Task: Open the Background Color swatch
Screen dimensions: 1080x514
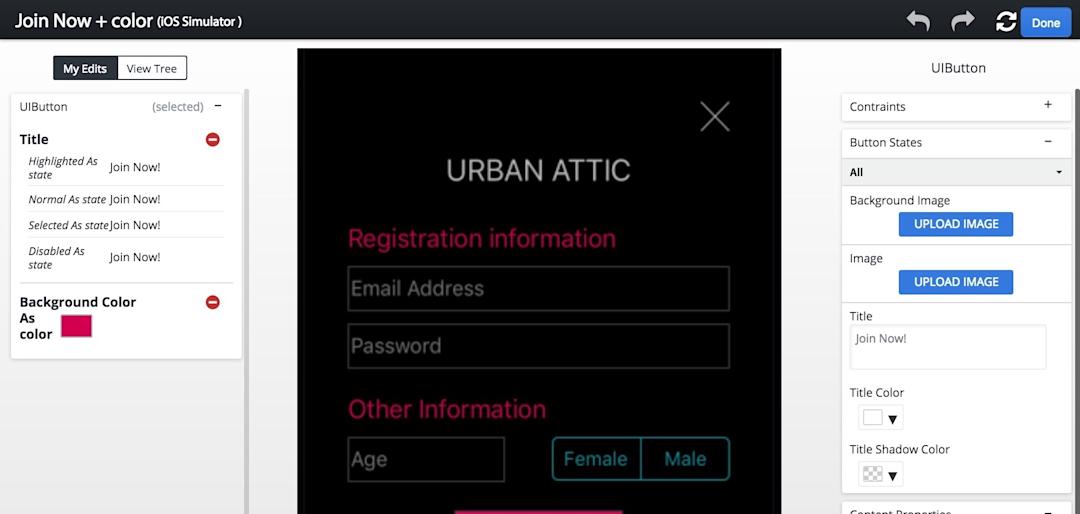Action: (x=76, y=326)
